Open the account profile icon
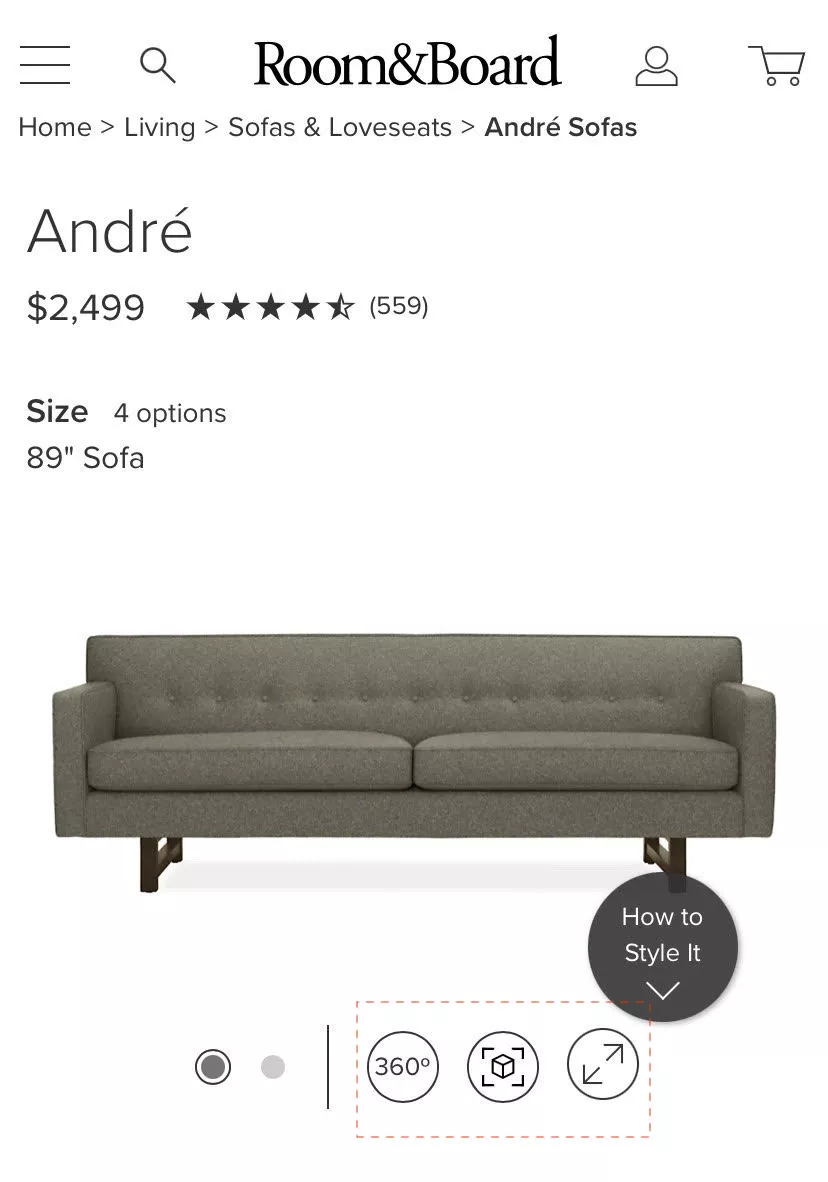 (656, 65)
